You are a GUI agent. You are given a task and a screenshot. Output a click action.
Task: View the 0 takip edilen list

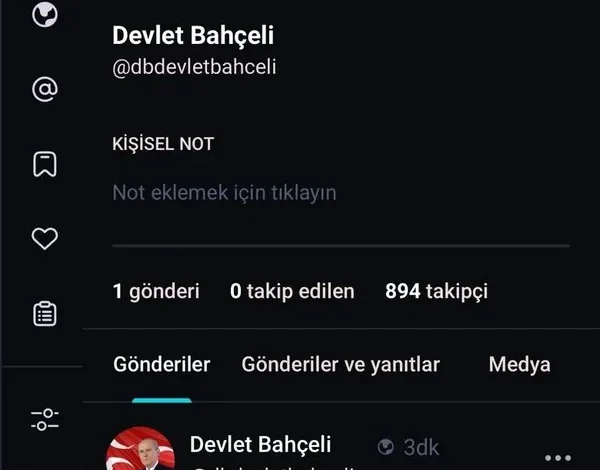click(292, 292)
